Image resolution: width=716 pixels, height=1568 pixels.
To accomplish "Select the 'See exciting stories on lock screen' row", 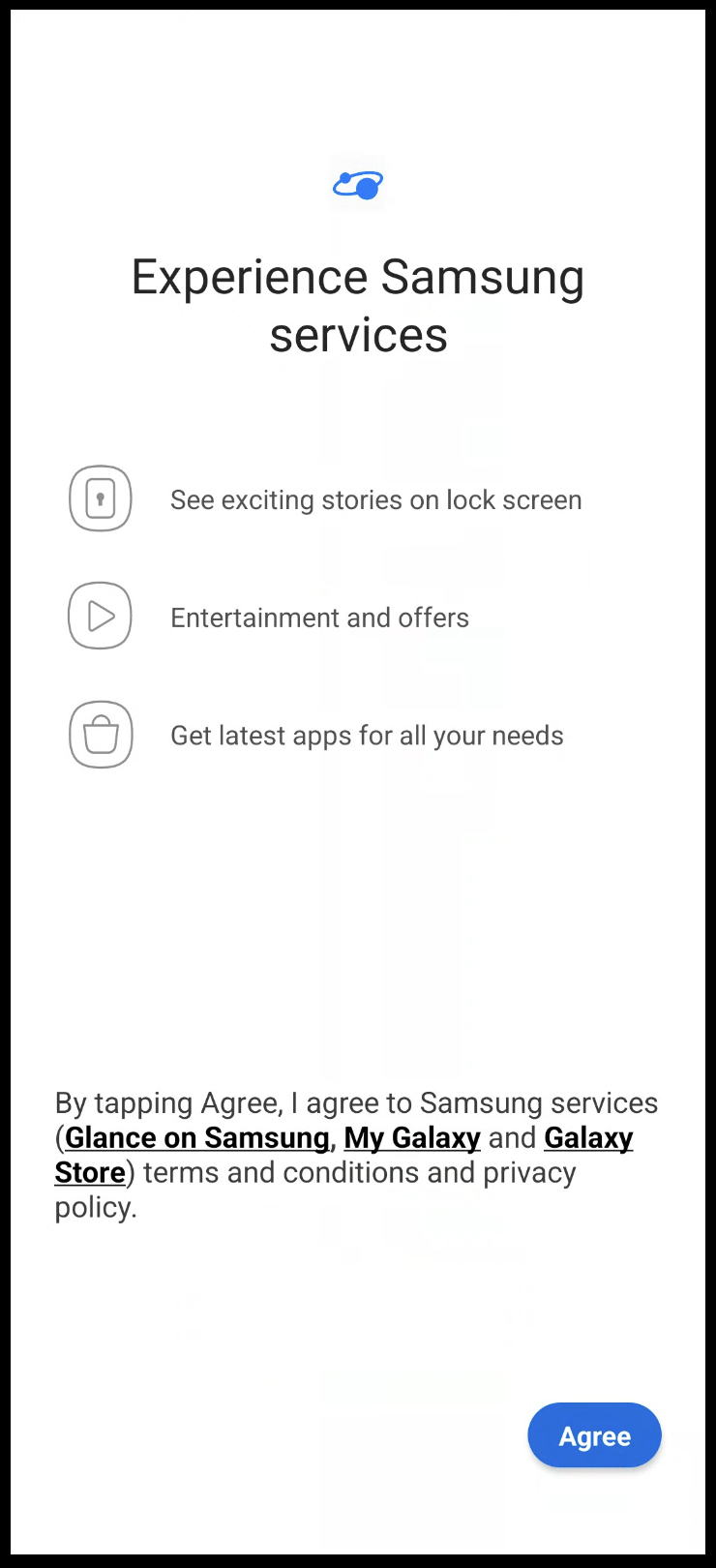I will (x=375, y=499).
